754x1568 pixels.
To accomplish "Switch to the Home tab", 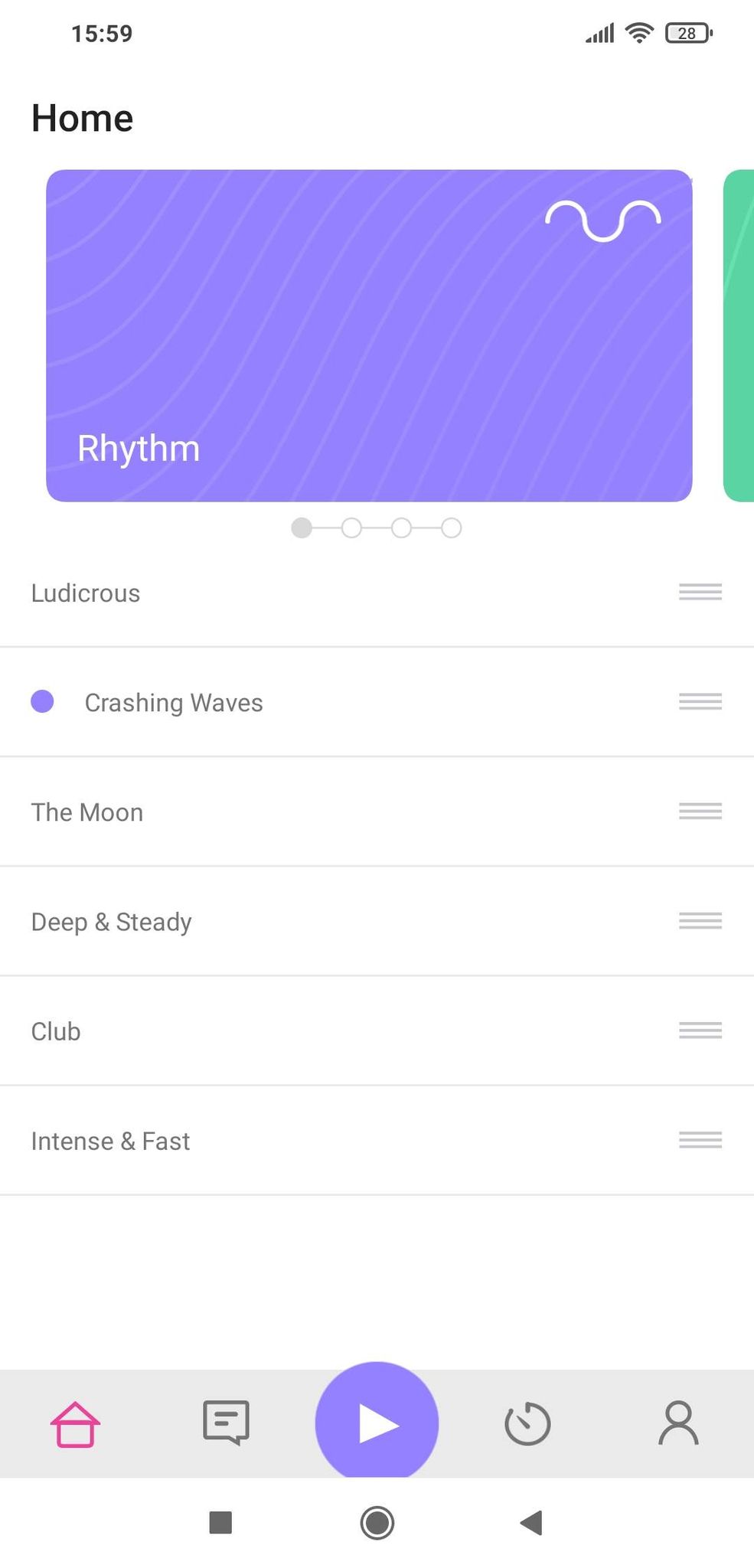I will pyautogui.click(x=75, y=1424).
